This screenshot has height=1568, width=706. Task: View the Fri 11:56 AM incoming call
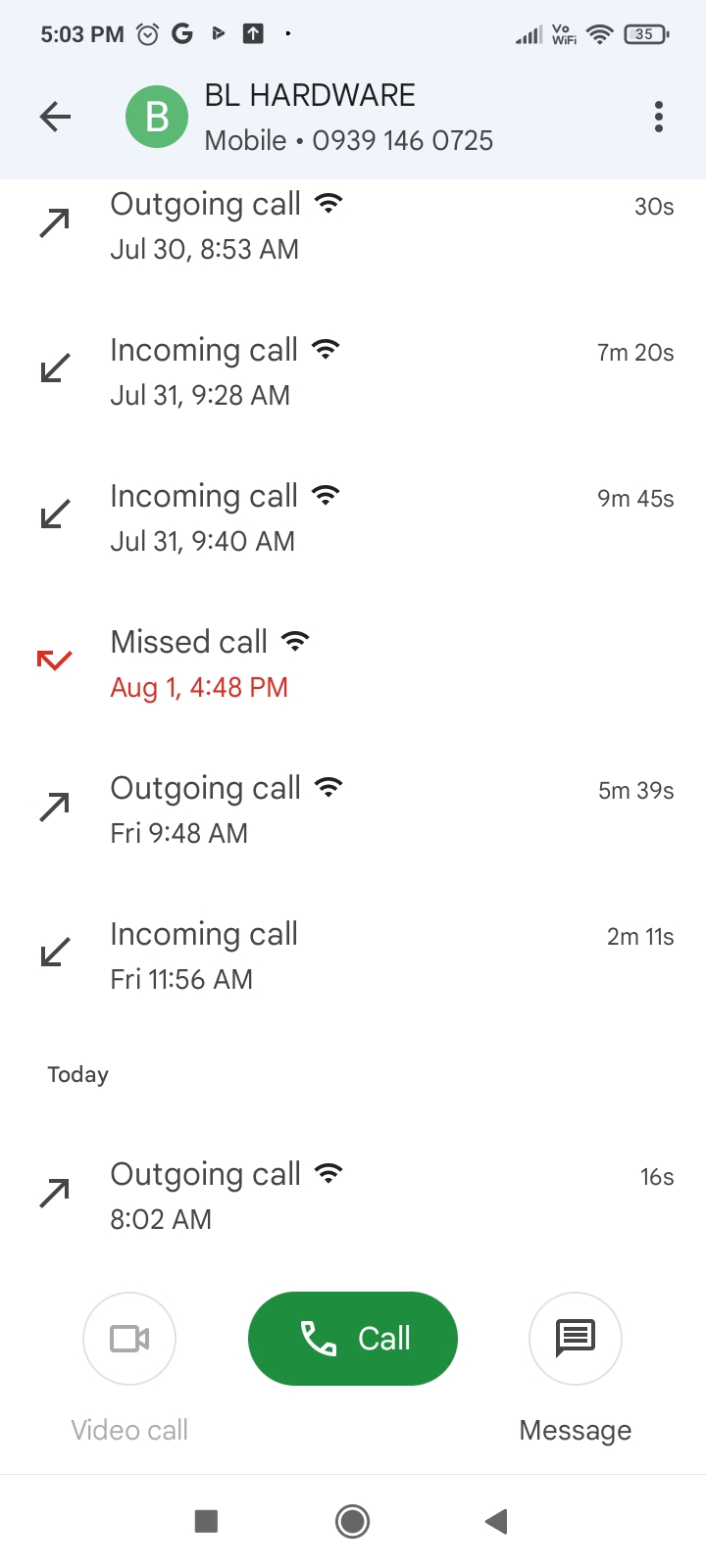pos(353,956)
